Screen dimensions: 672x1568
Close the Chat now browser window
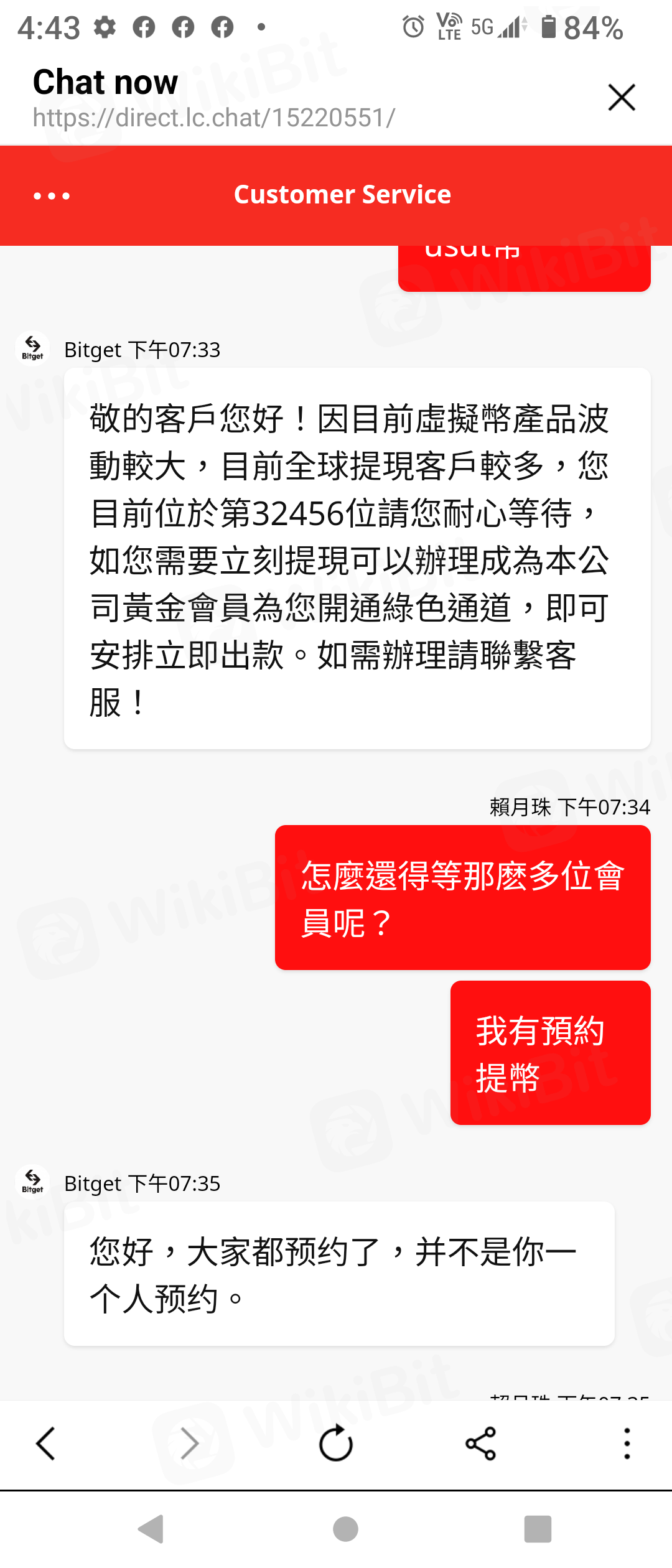(622, 98)
